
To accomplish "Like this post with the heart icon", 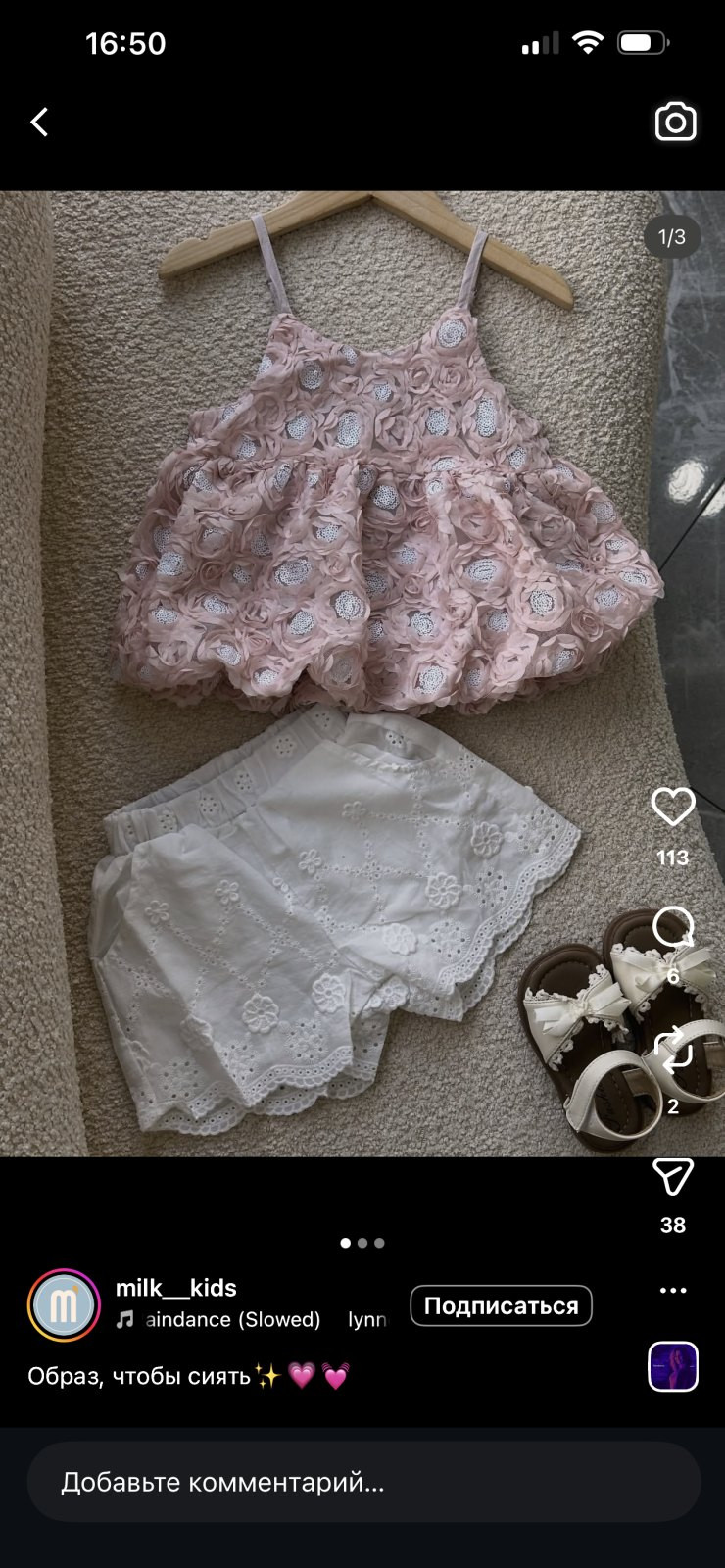I will [673, 807].
